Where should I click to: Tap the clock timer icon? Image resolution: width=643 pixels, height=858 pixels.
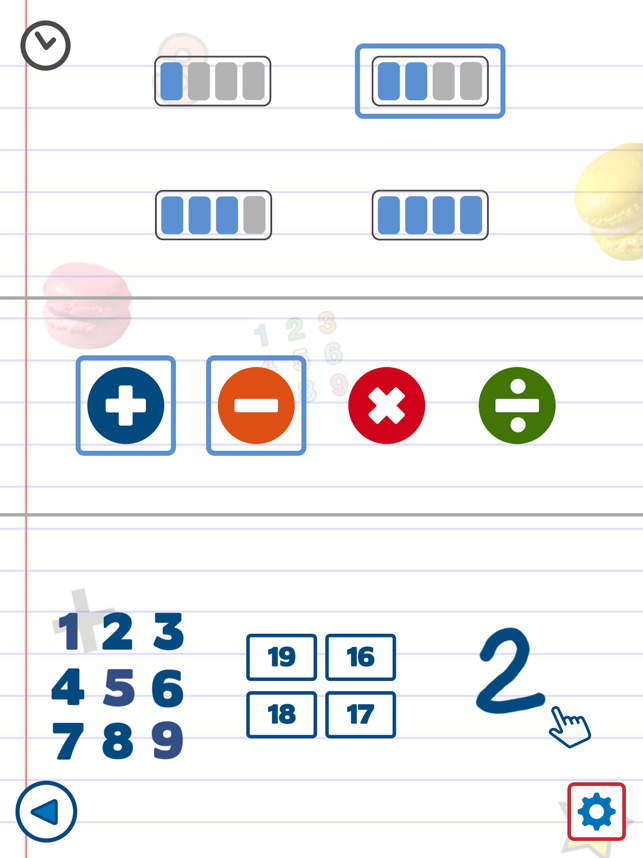coord(46,46)
